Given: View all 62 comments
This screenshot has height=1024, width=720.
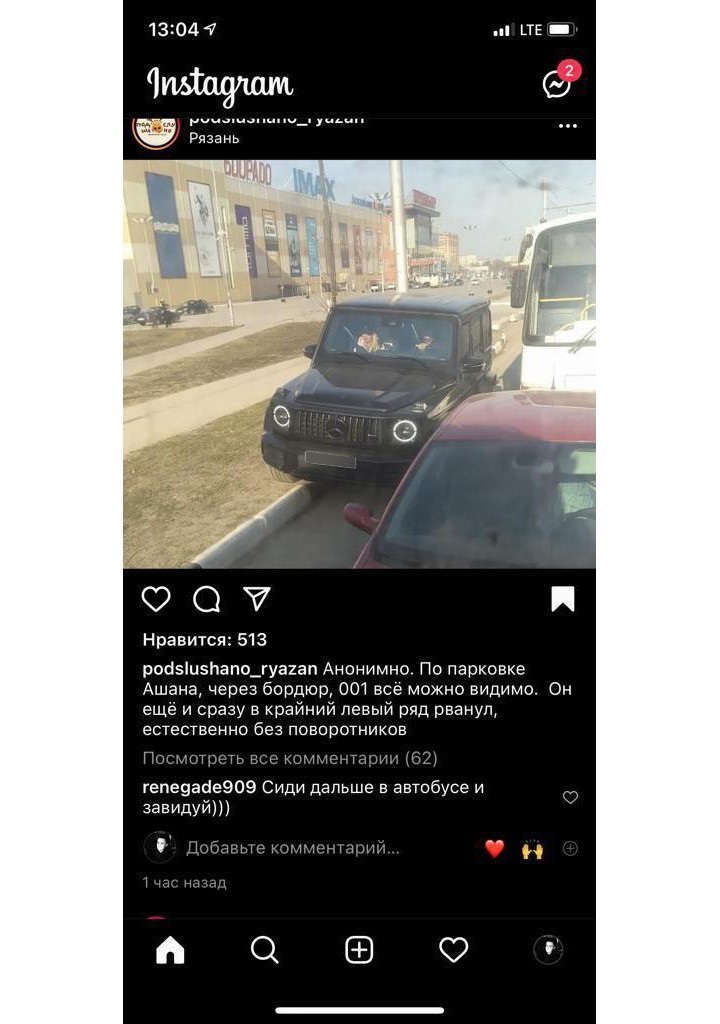Looking at the screenshot, I should click(290, 758).
